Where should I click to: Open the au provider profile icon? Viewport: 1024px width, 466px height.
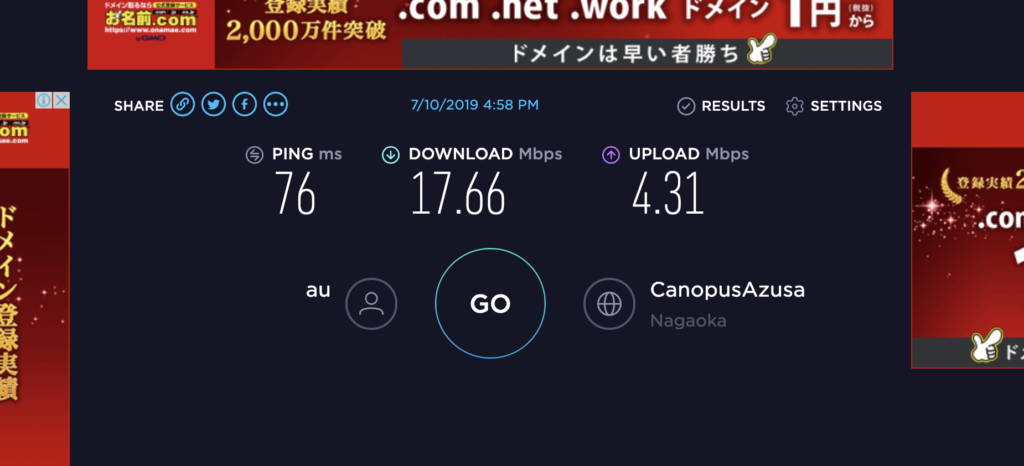(371, 303)
